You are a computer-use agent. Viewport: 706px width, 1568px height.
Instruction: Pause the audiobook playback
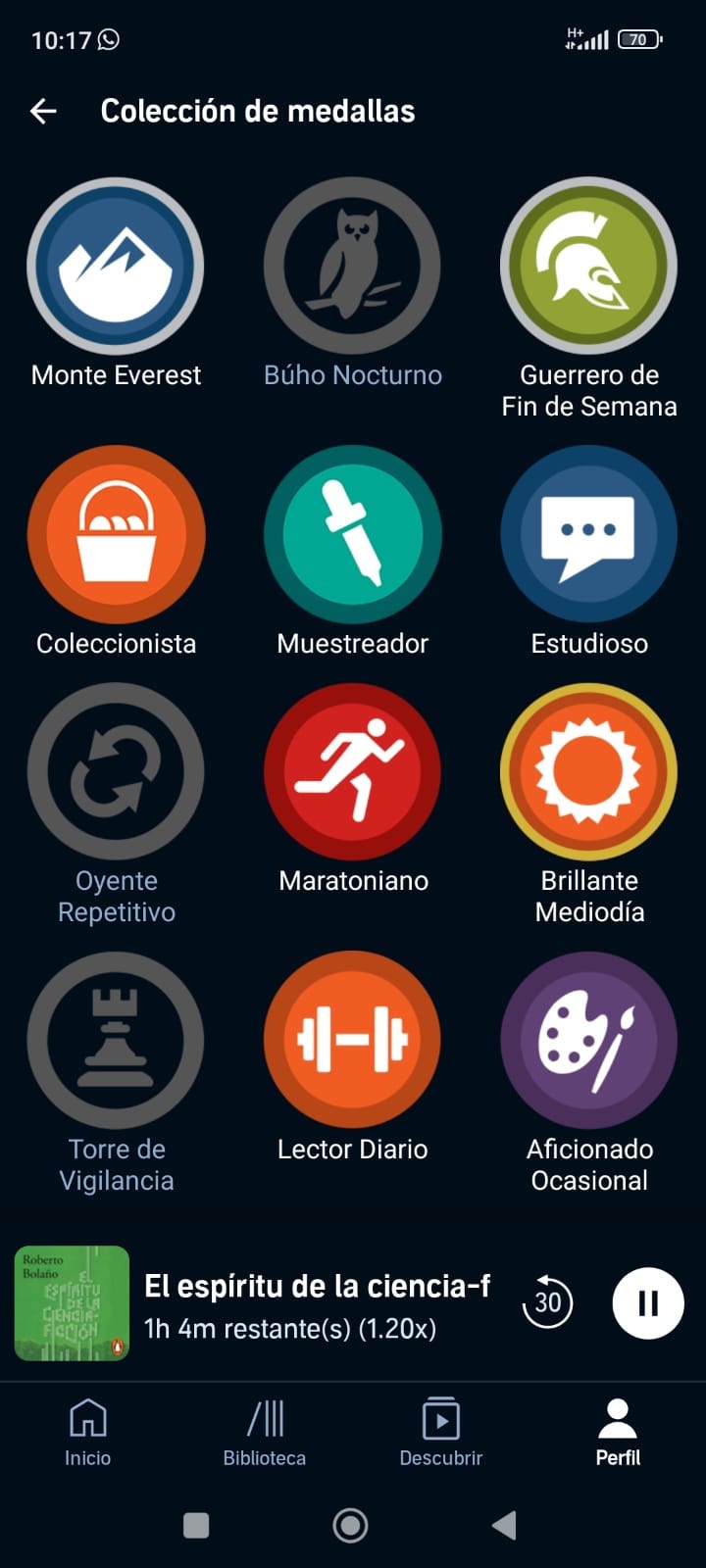pyautogui.click(x=648, y=1303)
